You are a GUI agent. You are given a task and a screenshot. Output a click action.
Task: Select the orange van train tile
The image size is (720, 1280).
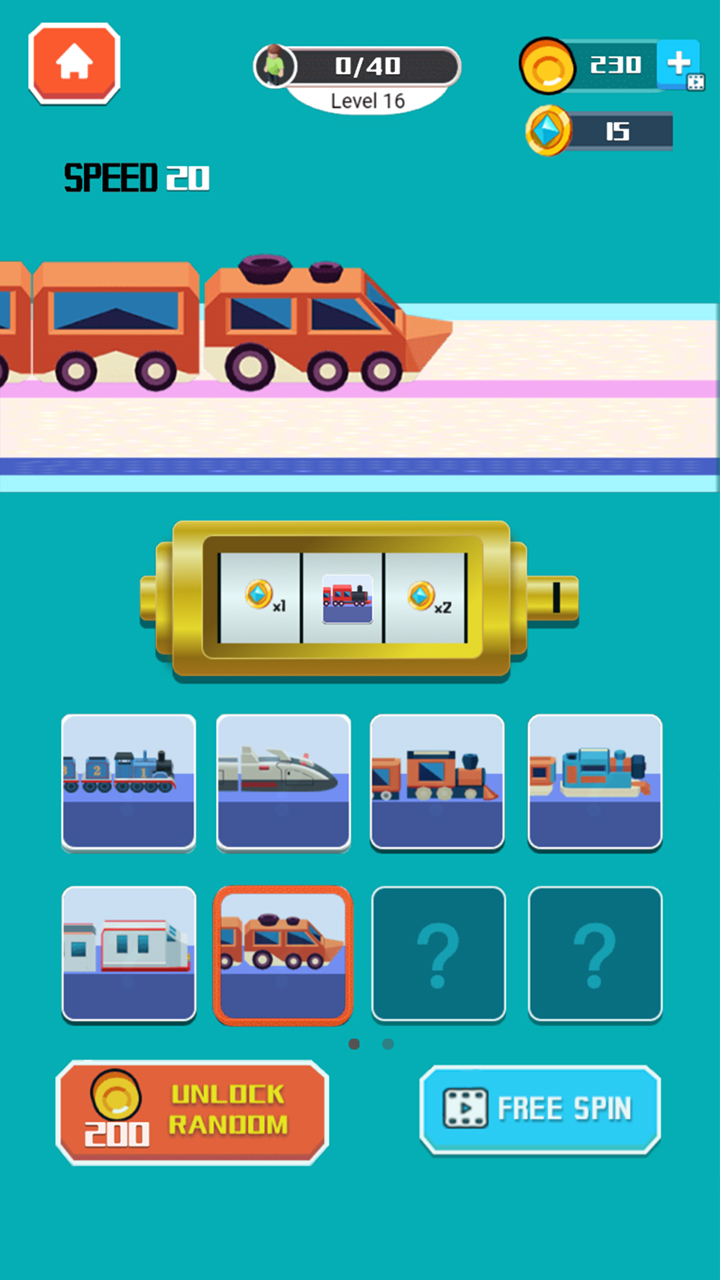tap(283, 955)
